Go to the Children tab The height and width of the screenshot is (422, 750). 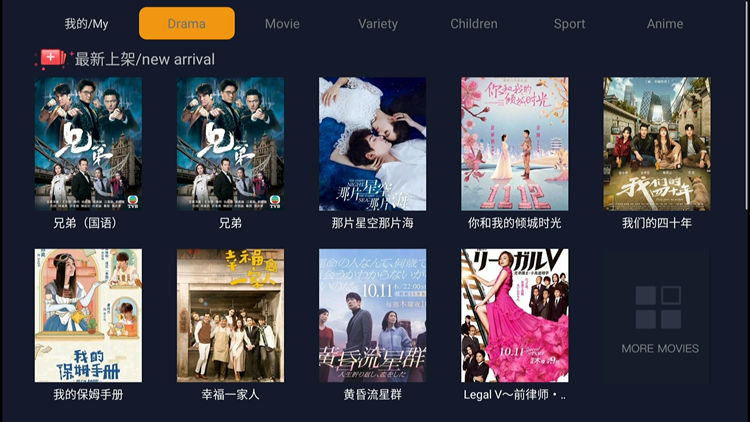474,23
